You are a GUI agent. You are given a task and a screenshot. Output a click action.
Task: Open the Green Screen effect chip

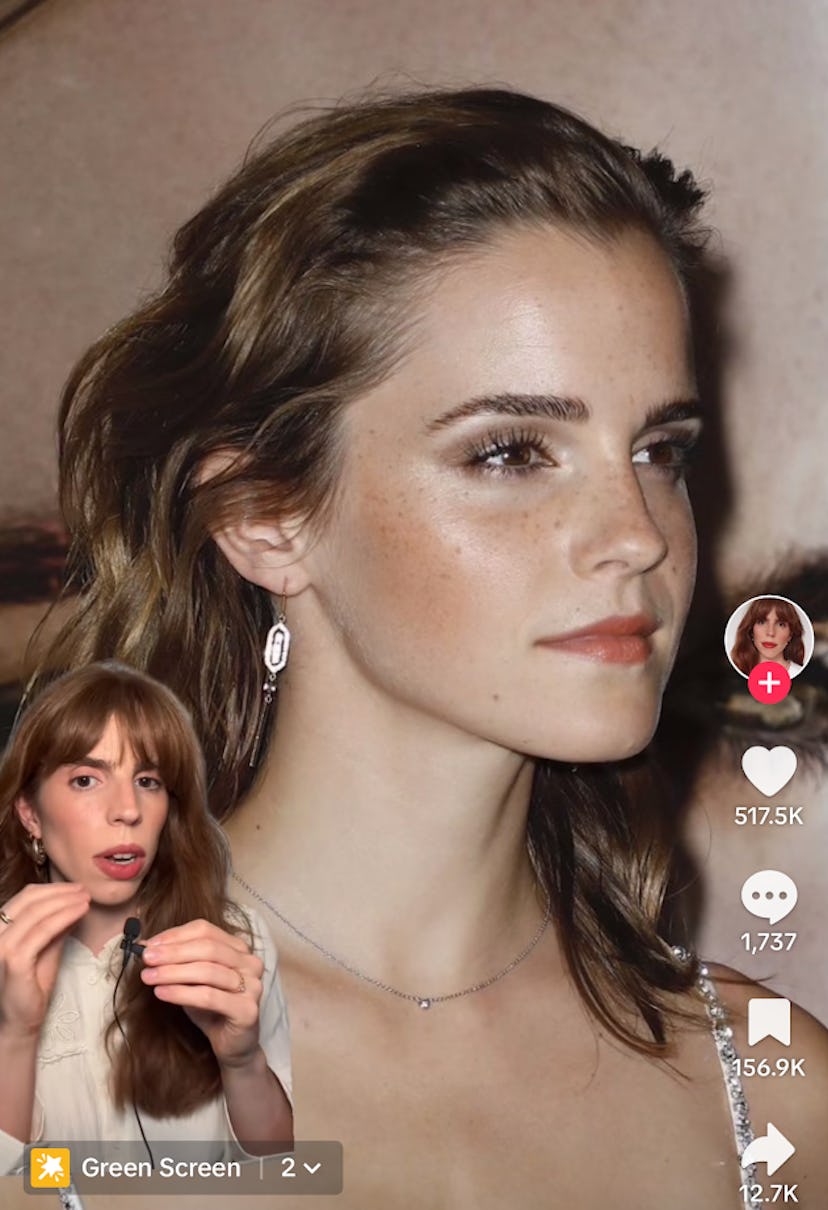[160, 1167]
